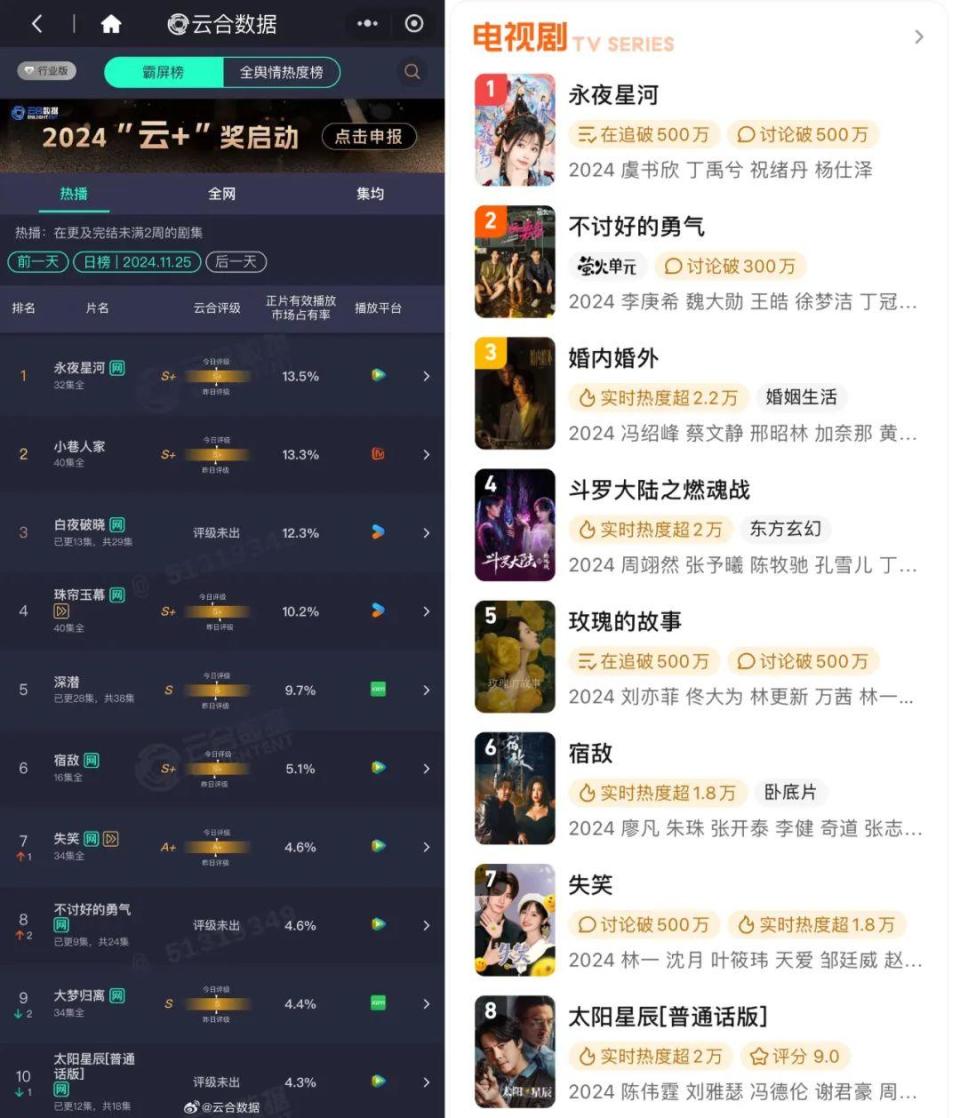Switch to the 全网 tab
Image resolution: width=960 pixels, height=1118 pixels.
(x=221, y=195)
